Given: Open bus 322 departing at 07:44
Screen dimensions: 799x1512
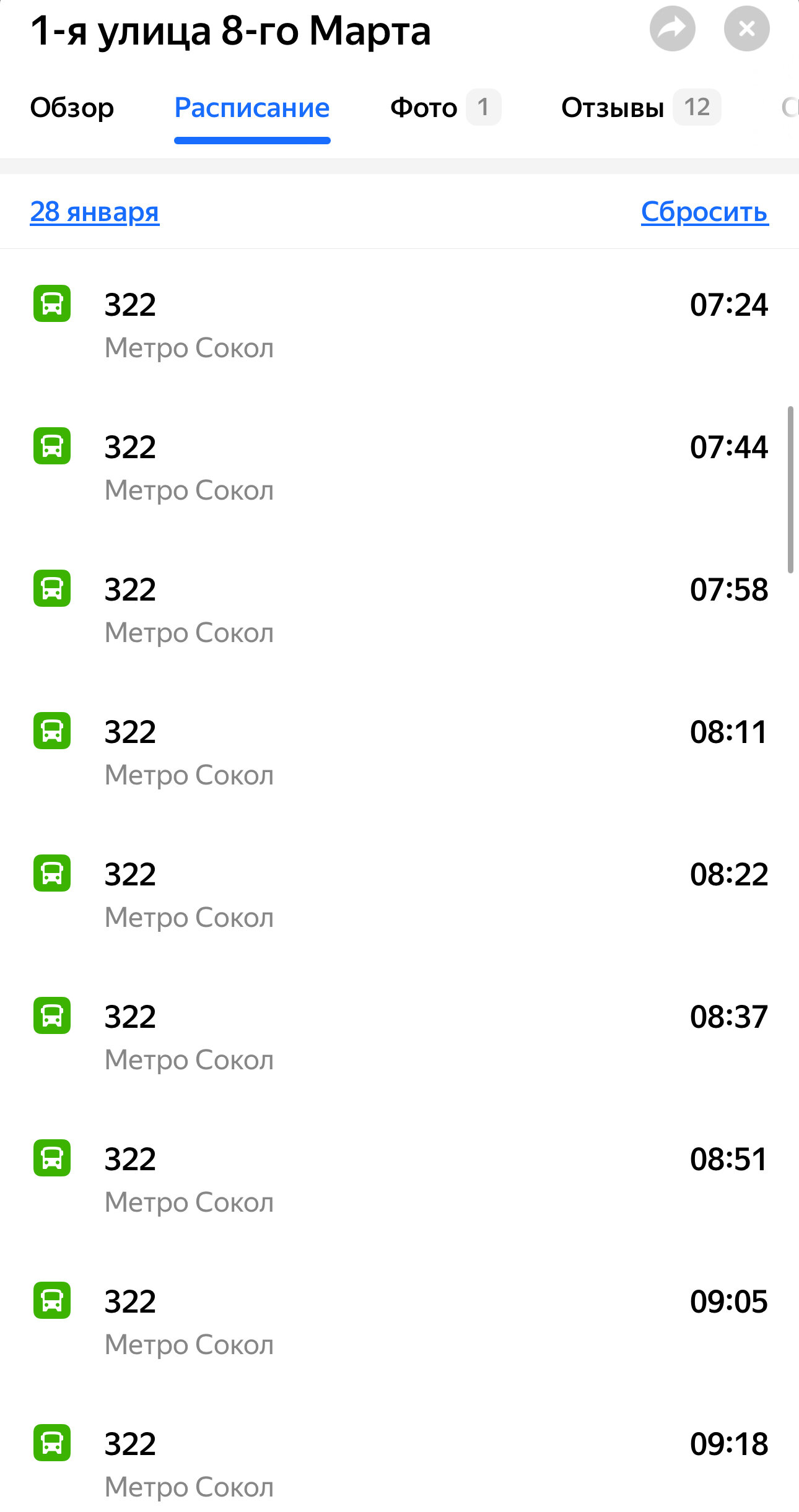Looking at the screenshot, I should point(399,467).
